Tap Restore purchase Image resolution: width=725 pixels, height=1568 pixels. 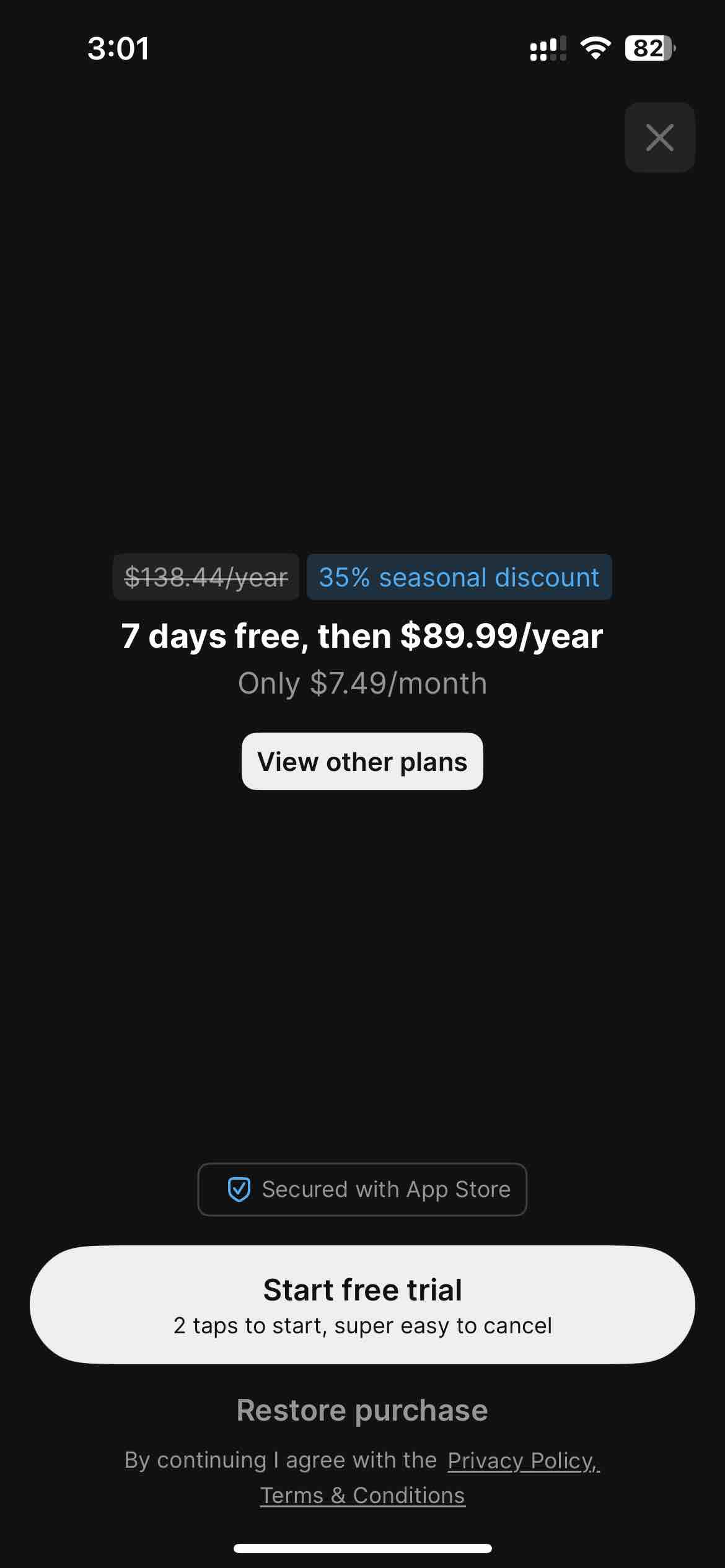[x=362, y=1410]
